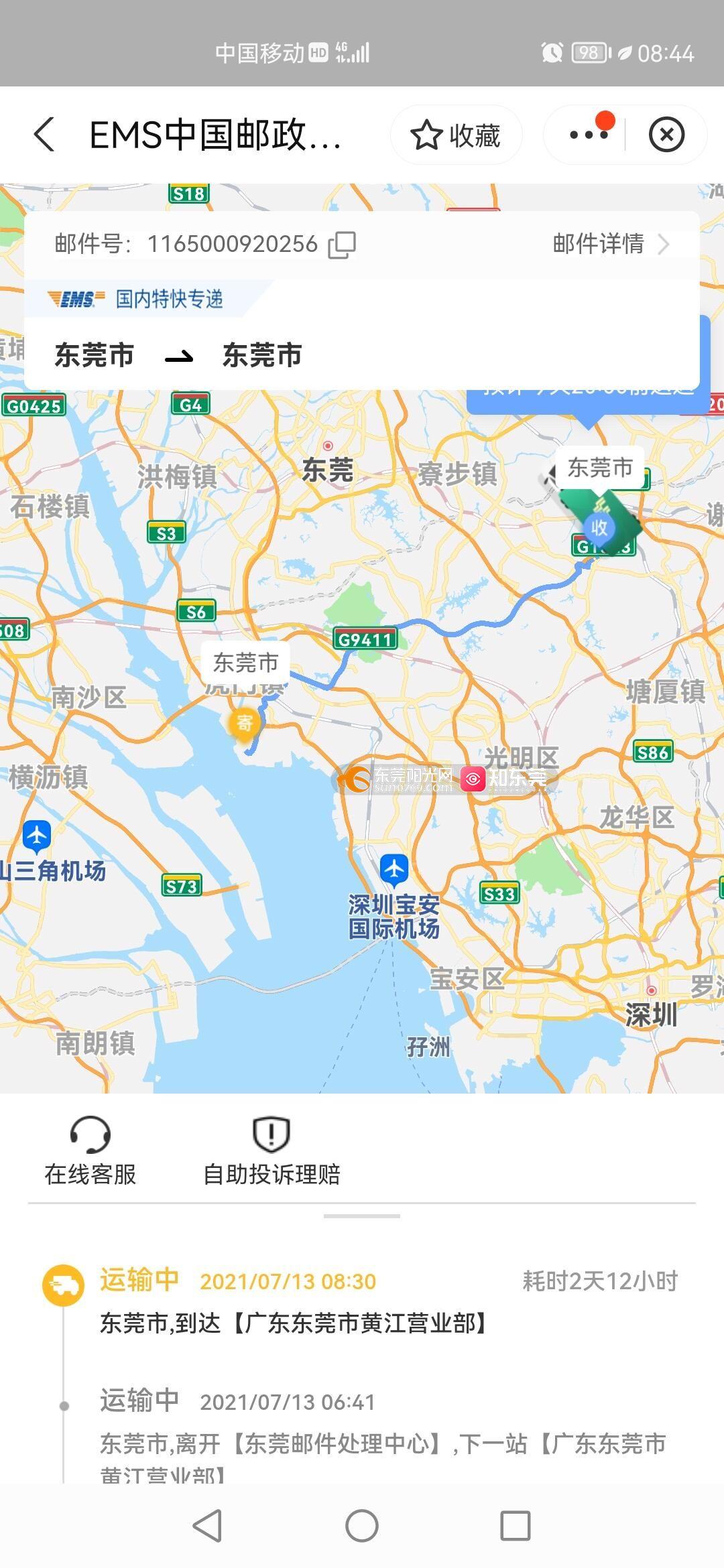Tap the 寄 sender marker on the map

(244, 724)
